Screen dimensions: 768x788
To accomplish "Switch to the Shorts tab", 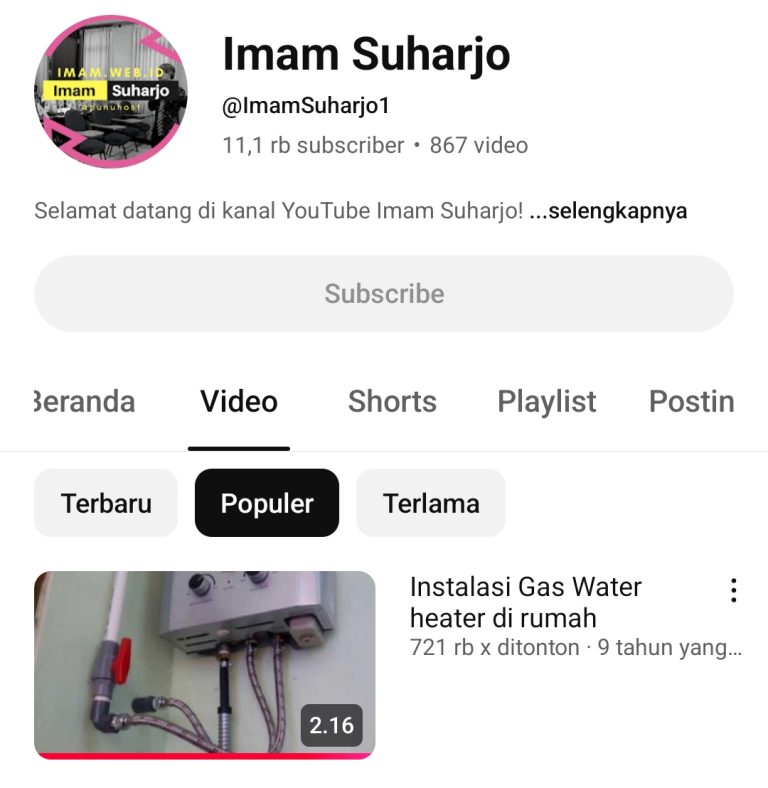I will click(392, 401).
